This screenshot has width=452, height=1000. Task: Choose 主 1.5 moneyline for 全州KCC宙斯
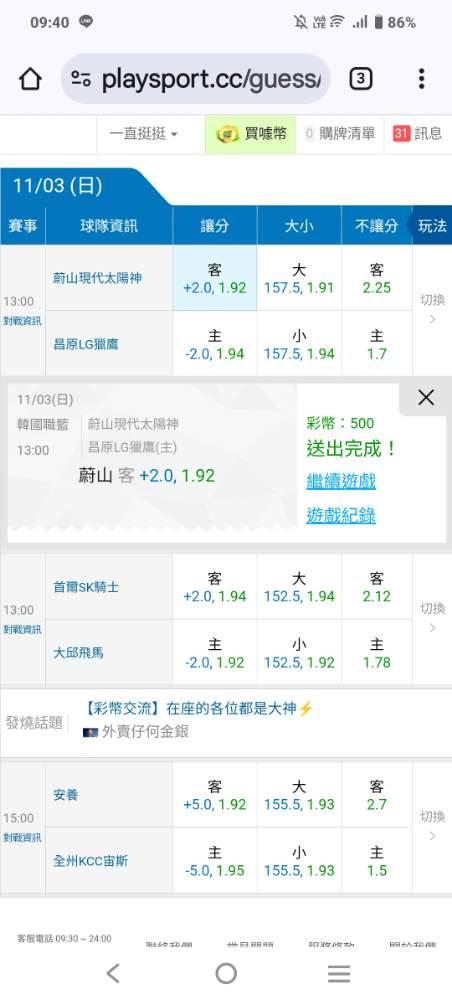tap(377, 860)
